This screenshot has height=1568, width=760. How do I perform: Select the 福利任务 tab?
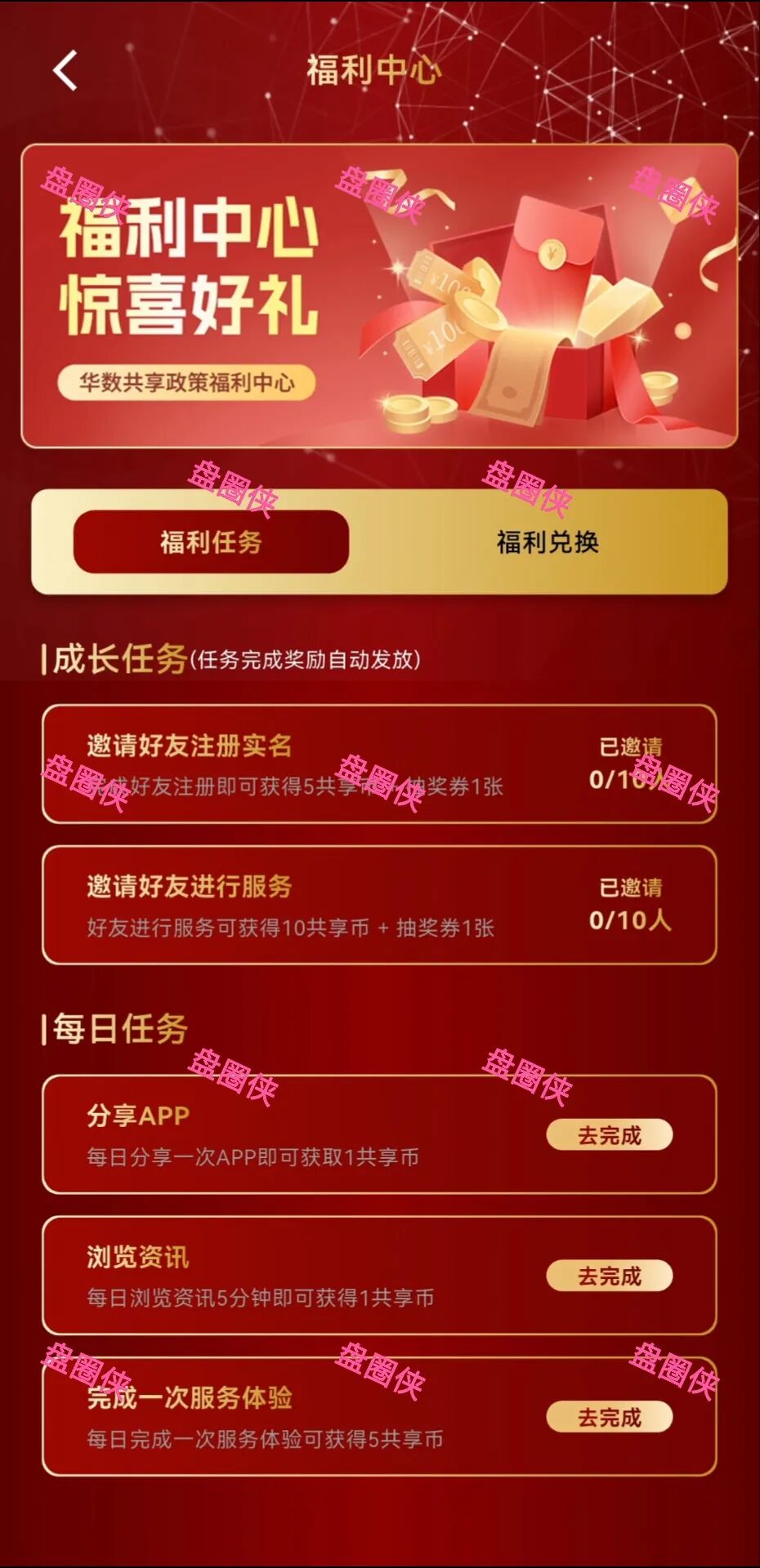211,541
